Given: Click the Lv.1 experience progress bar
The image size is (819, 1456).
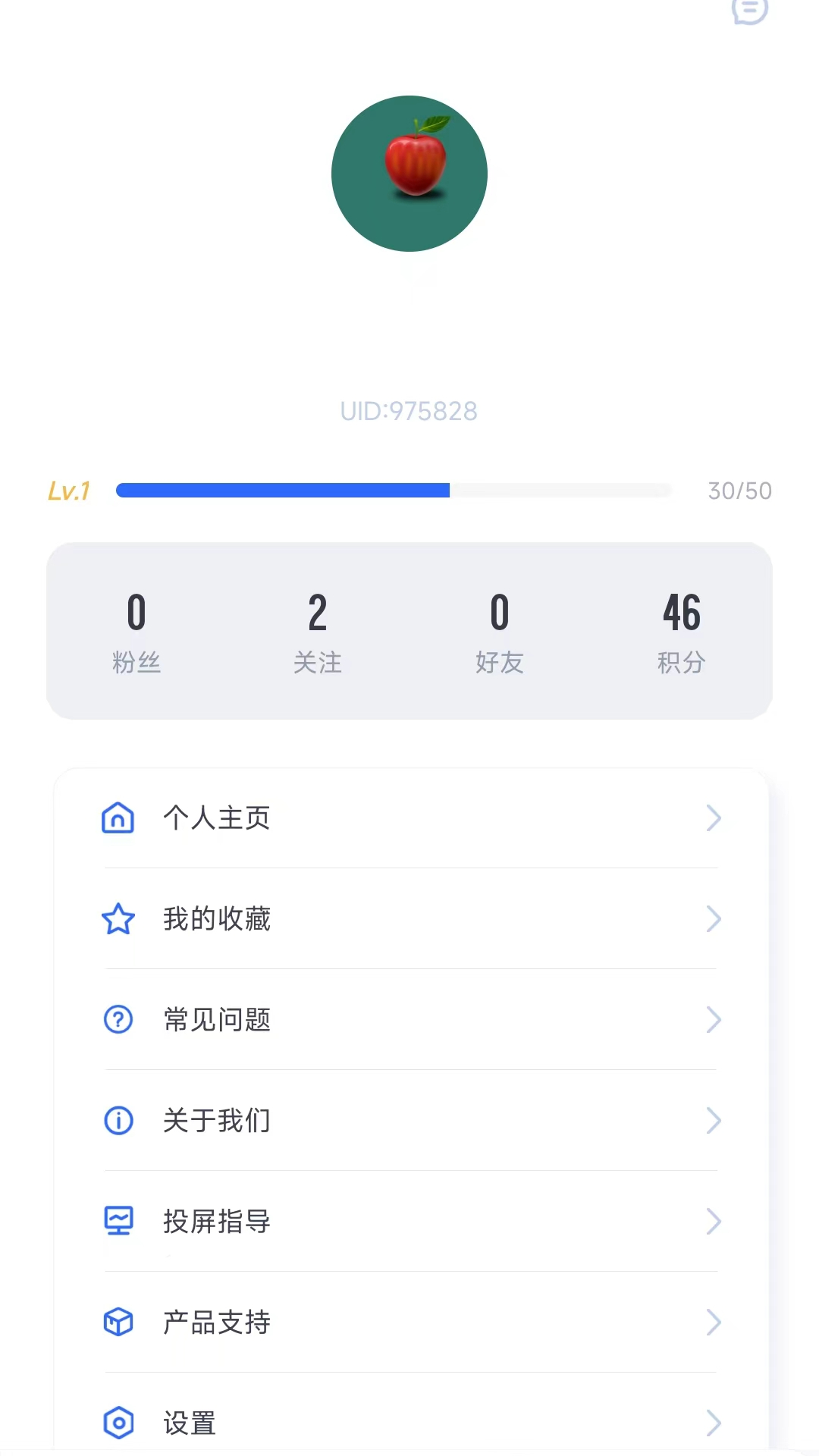Looking at the screenshot, I should (393, 491).
